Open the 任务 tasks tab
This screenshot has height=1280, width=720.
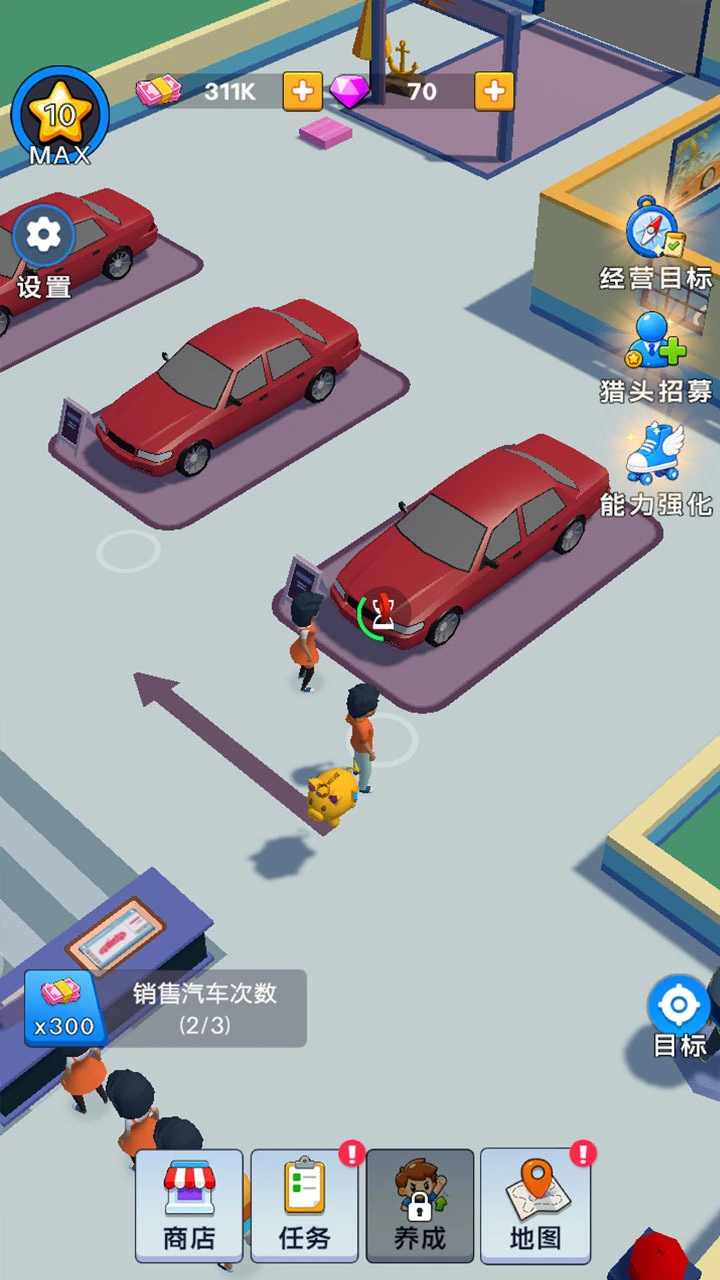(305, 1205)
